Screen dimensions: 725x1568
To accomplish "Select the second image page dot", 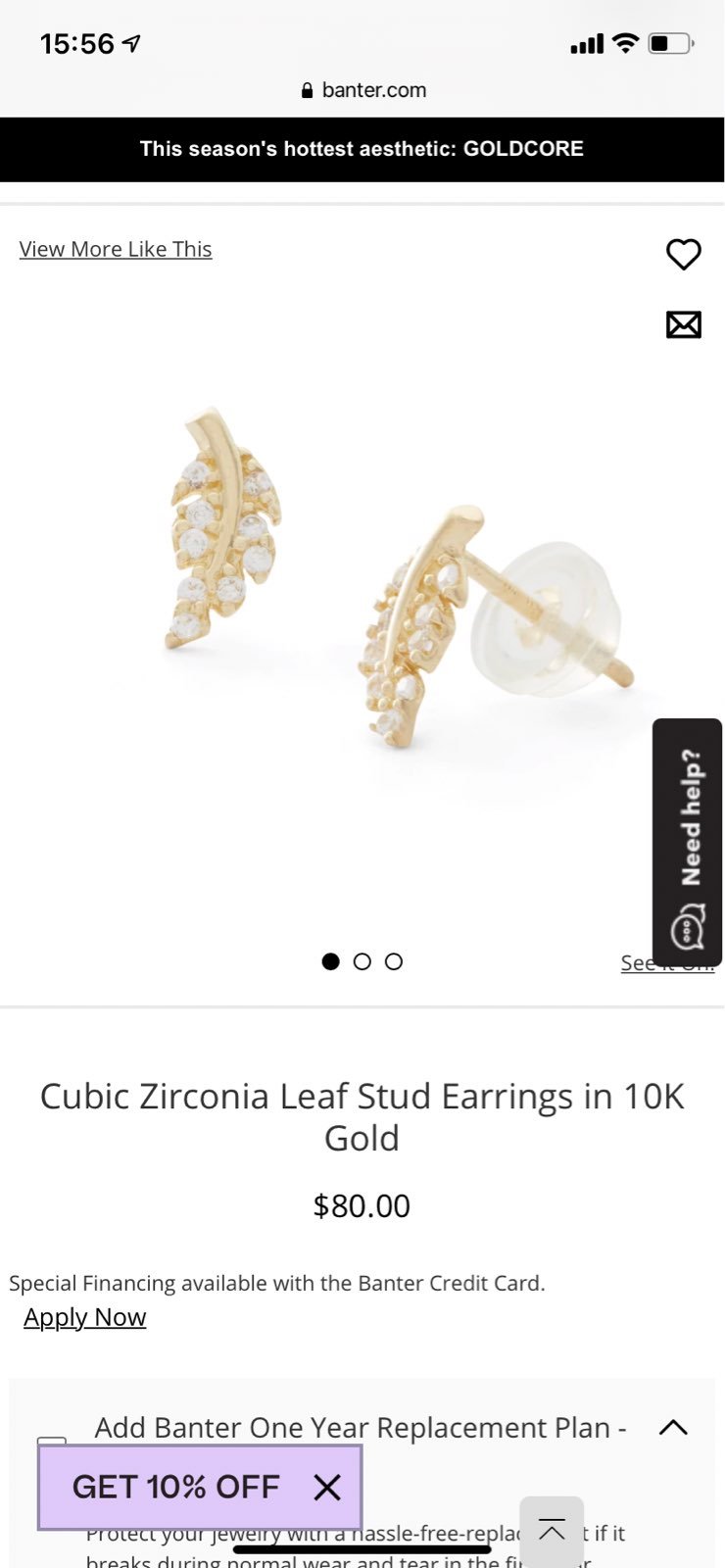I will point(362,961).
